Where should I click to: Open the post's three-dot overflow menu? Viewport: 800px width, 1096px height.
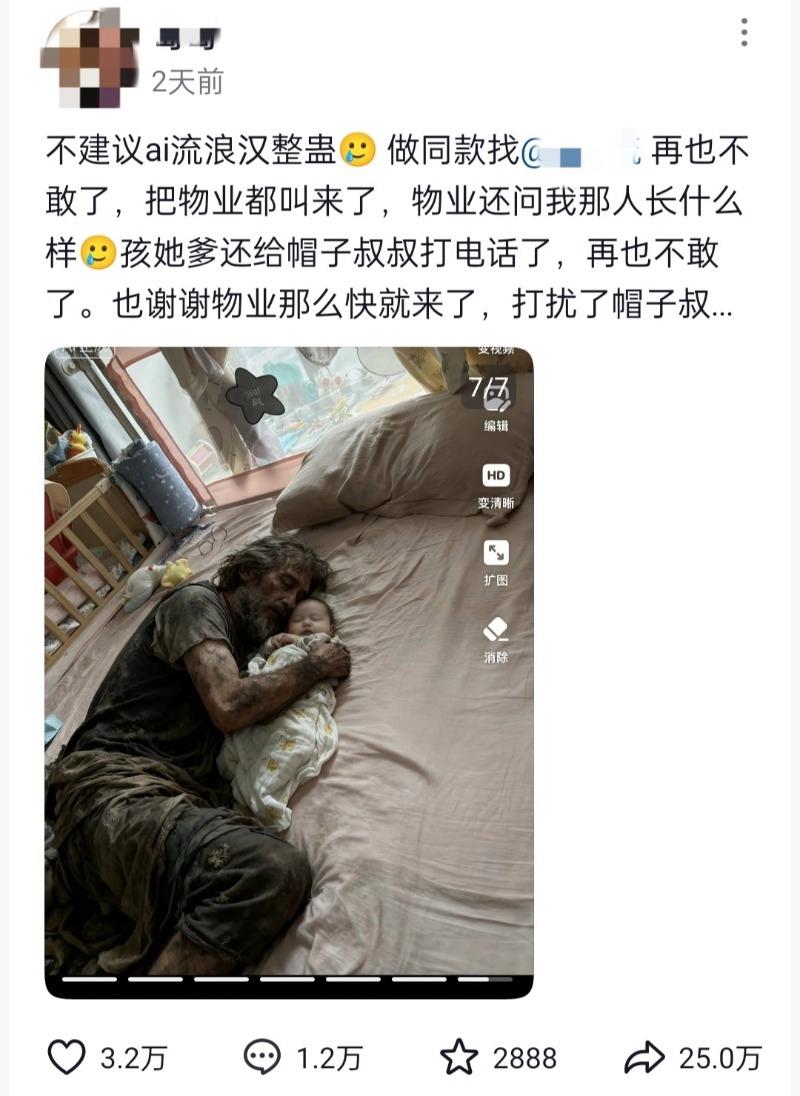744,33
